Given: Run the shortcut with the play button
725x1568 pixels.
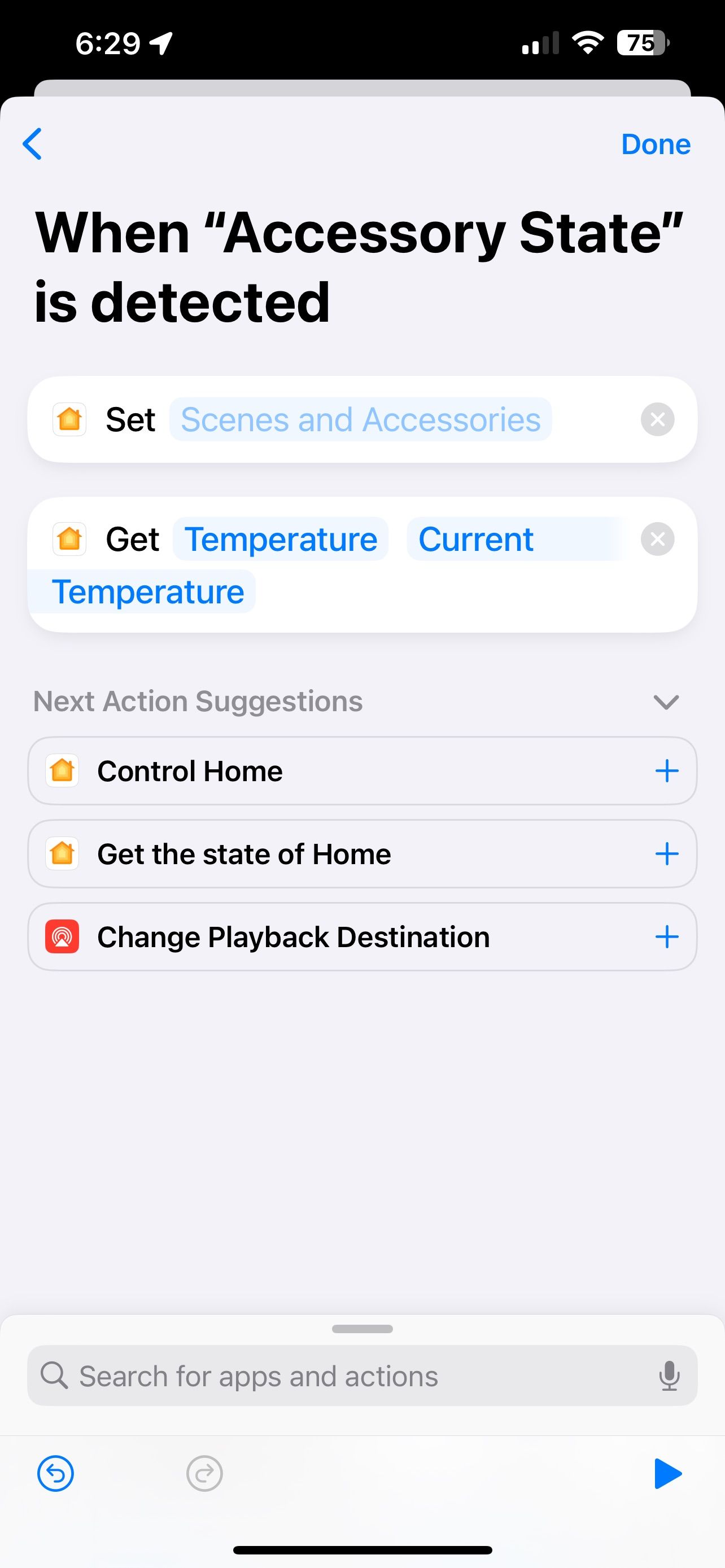Looking at the screenshot, I should (668, 1474).
